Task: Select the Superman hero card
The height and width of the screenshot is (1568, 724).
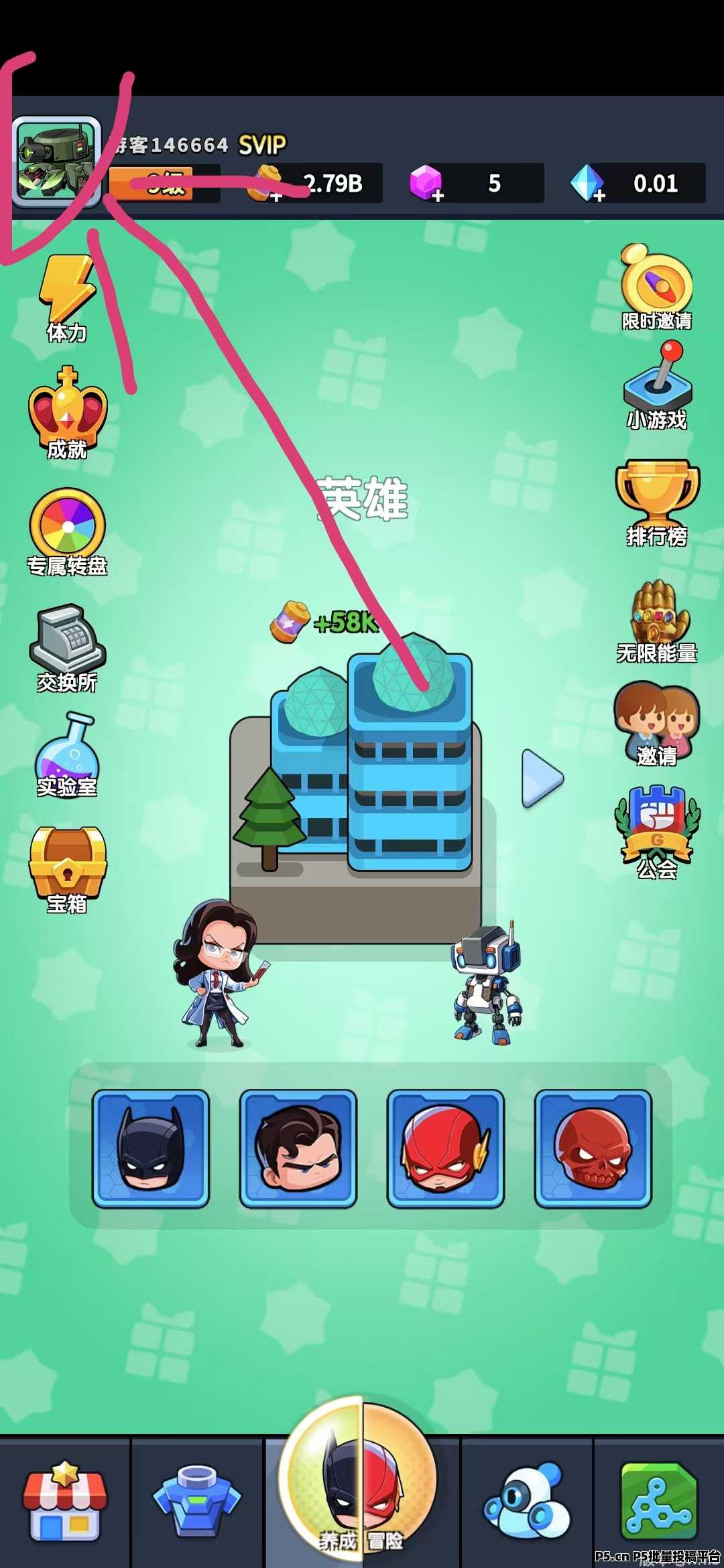Action: tap(298, 1149)
